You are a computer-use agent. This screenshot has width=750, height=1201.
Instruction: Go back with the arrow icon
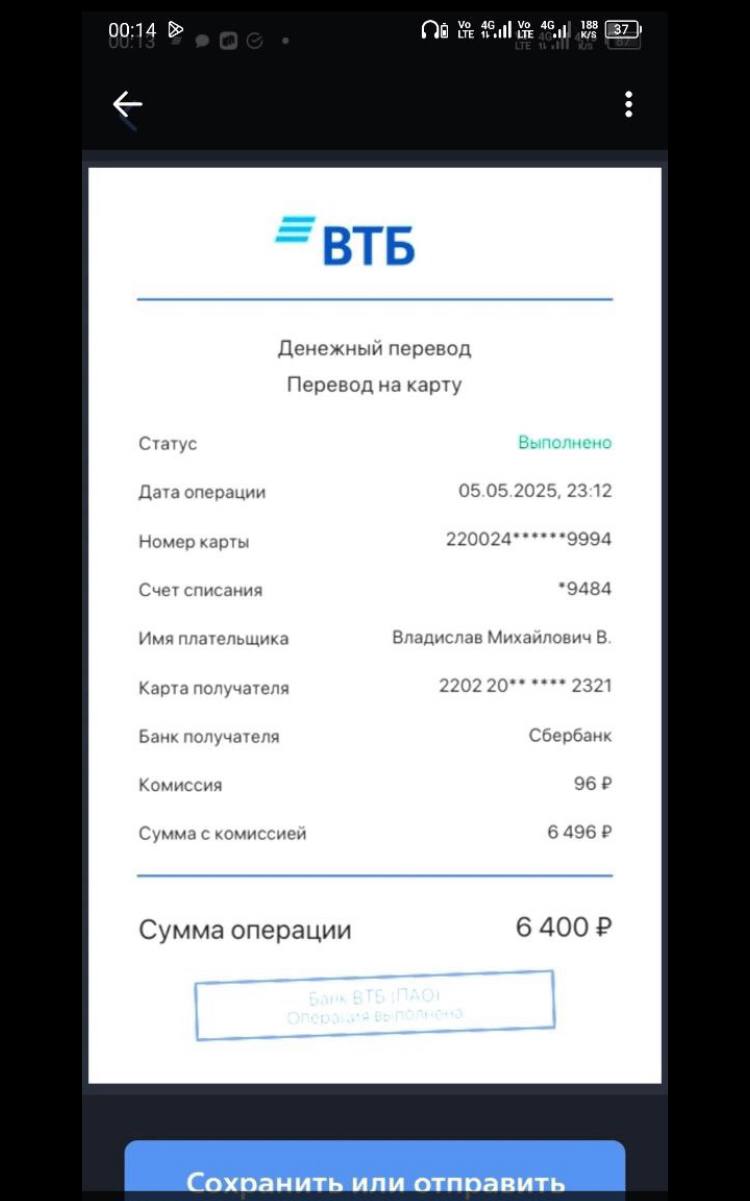[x=127, y=104]
